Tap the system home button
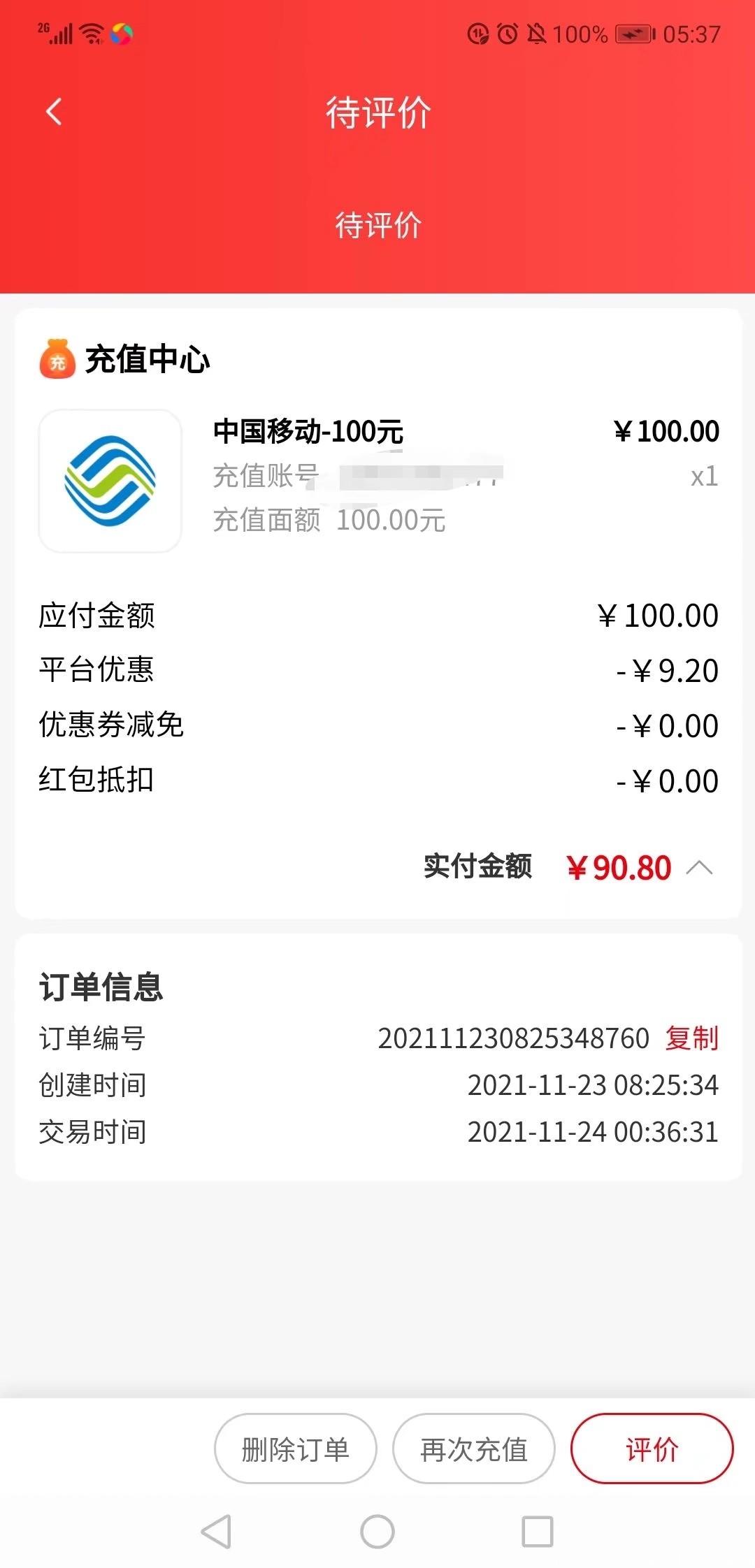Image resolution: width=755 pixels, height=1568 pixels. coord(377,1532)
